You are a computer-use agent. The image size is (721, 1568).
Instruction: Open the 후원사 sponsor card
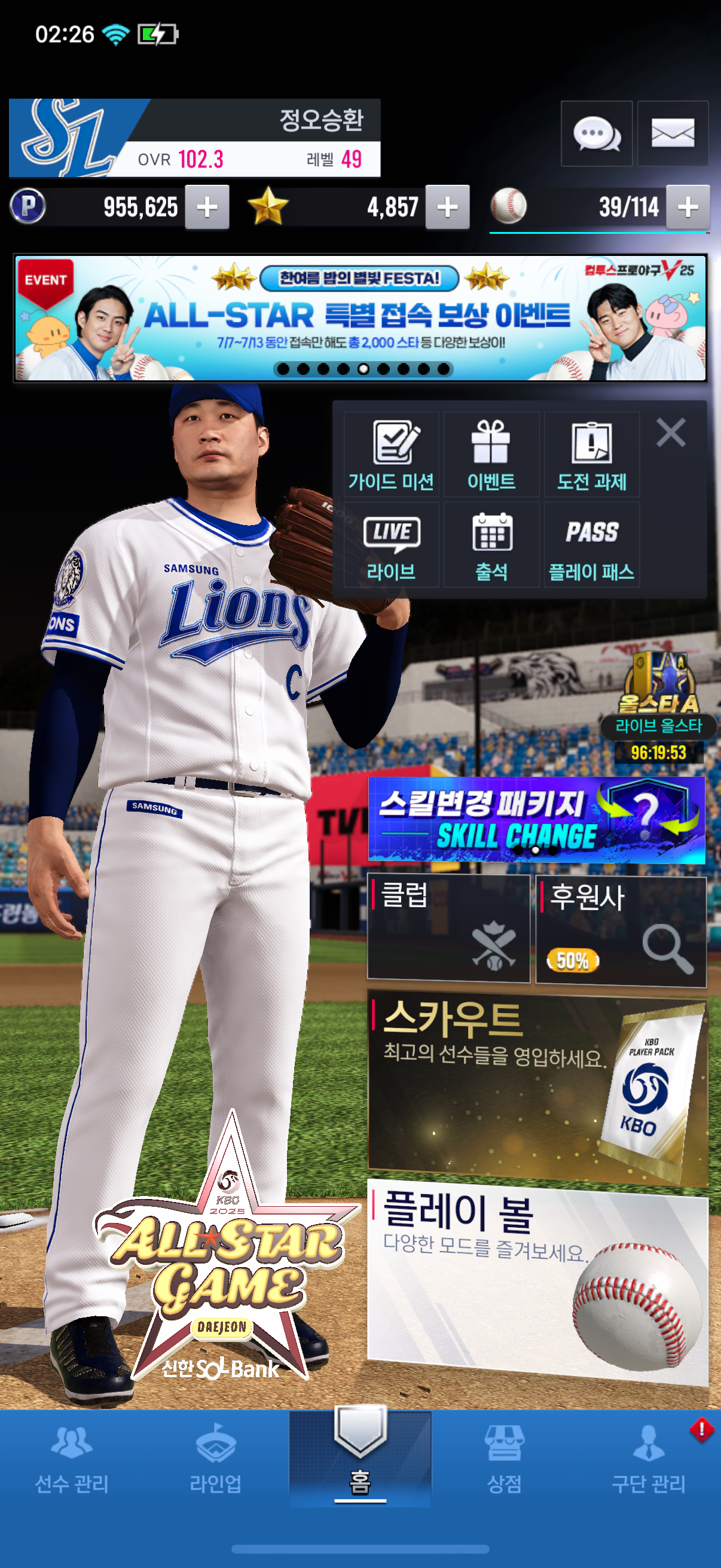coord(621,930)
